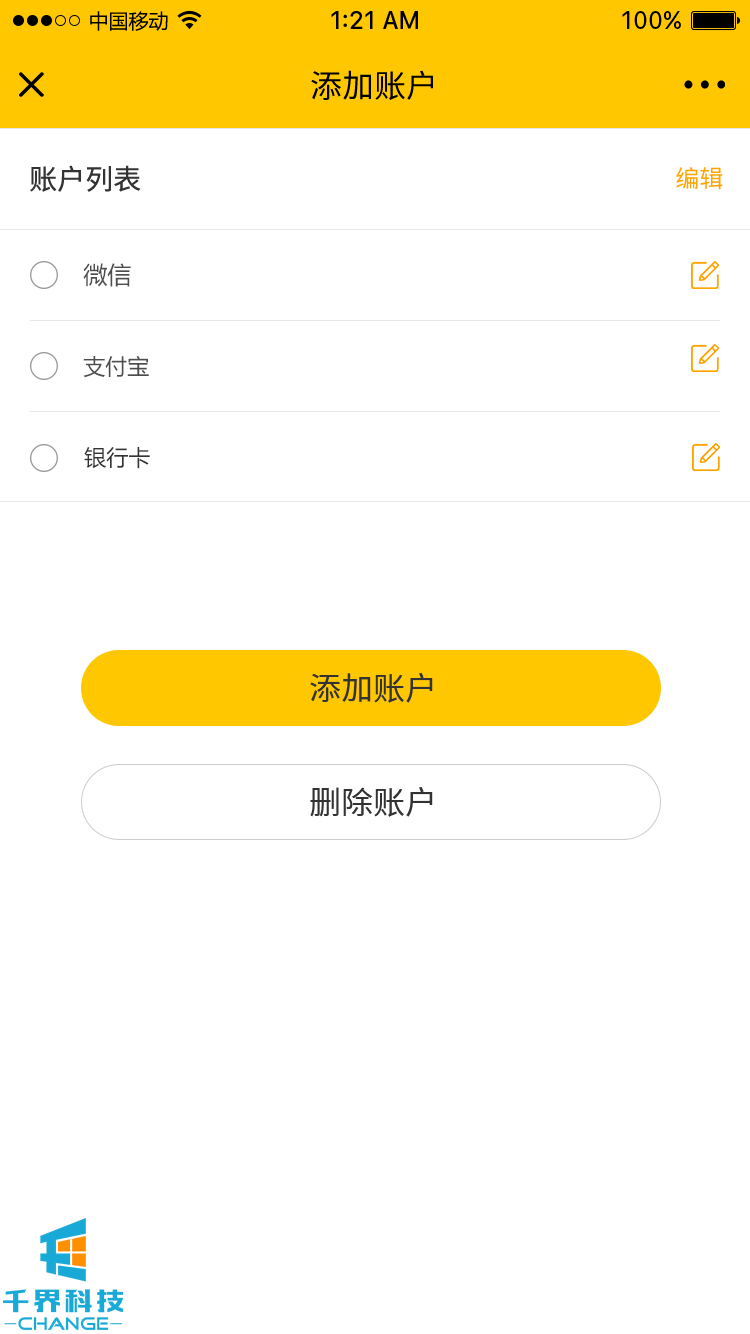Edit the 支付宝 account entry
The height and width of the screenshot is (1334, 750).
(x=705, y=358)
